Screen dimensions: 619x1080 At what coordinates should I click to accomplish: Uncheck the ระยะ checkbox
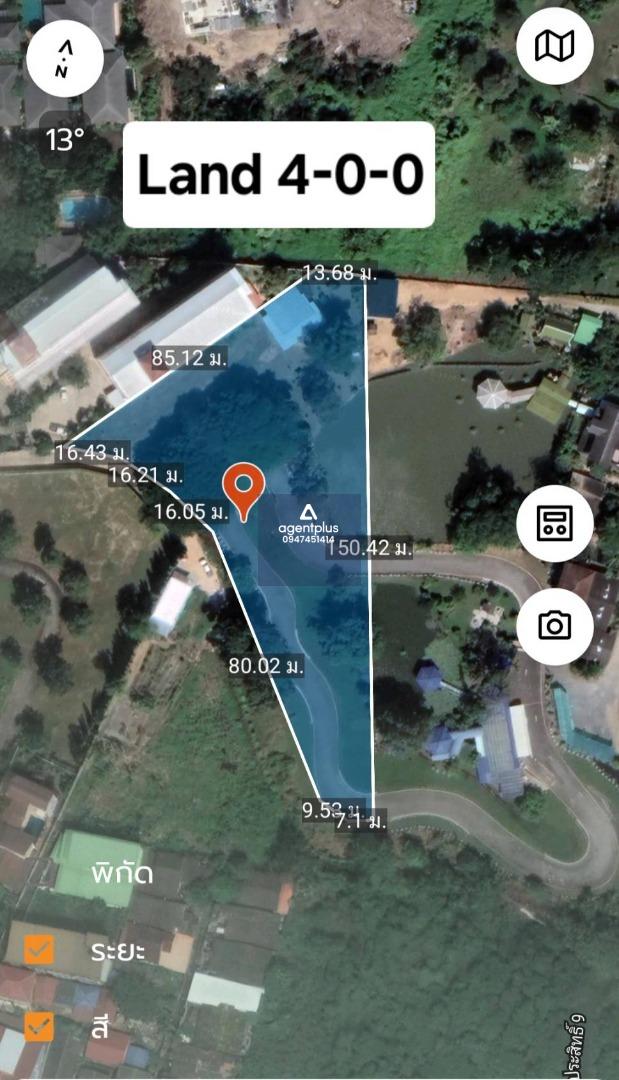tap(39, 951)
